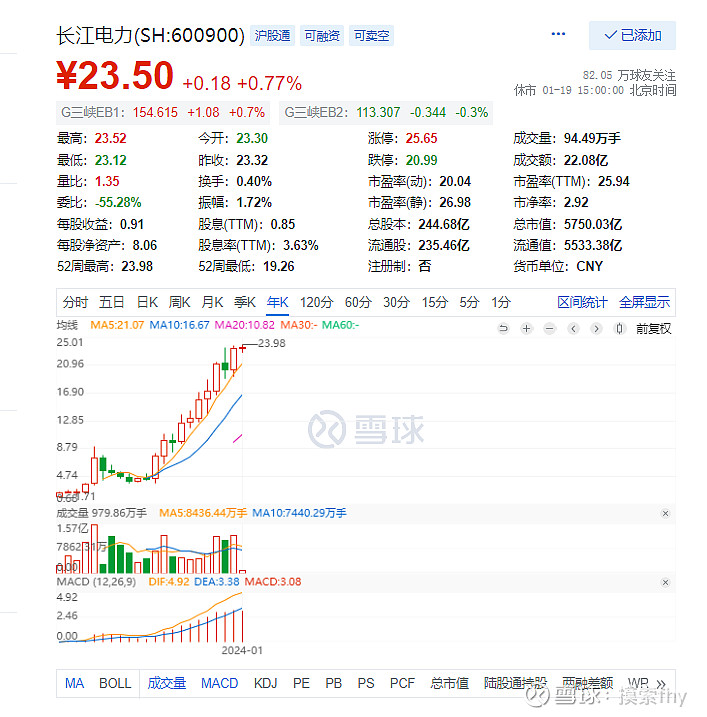Expand more indicators with double arrow
This screenshot has width=707, height=717.
click(660, 683)
